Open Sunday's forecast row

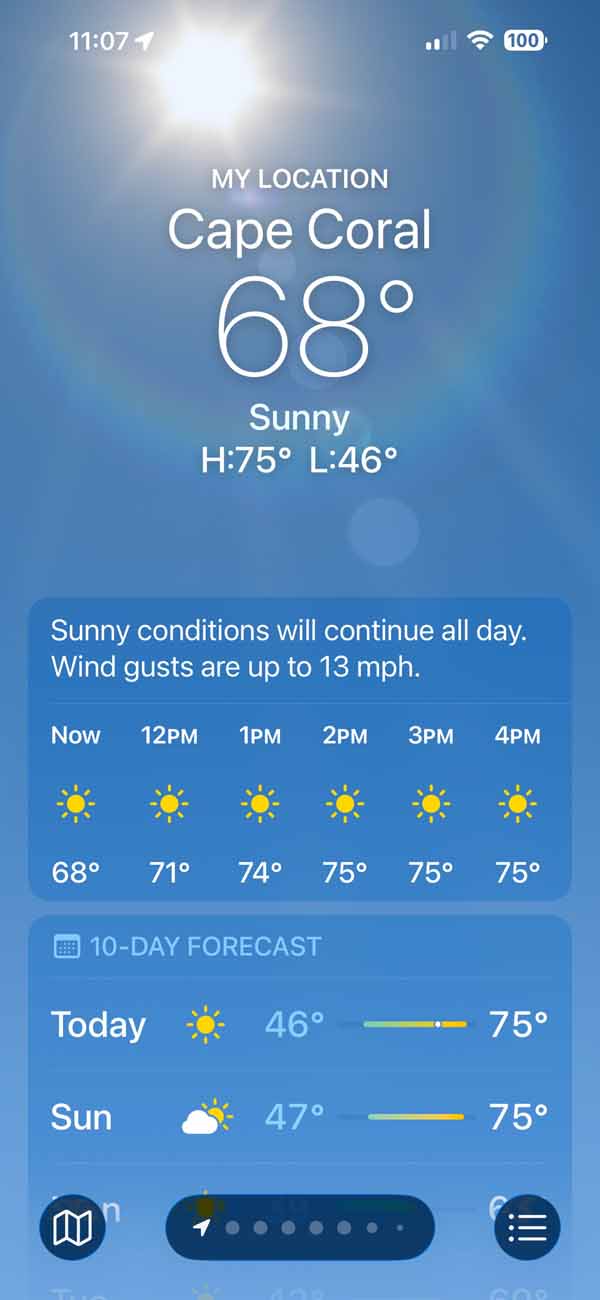pyautogui.click(x=300, y=1116)
